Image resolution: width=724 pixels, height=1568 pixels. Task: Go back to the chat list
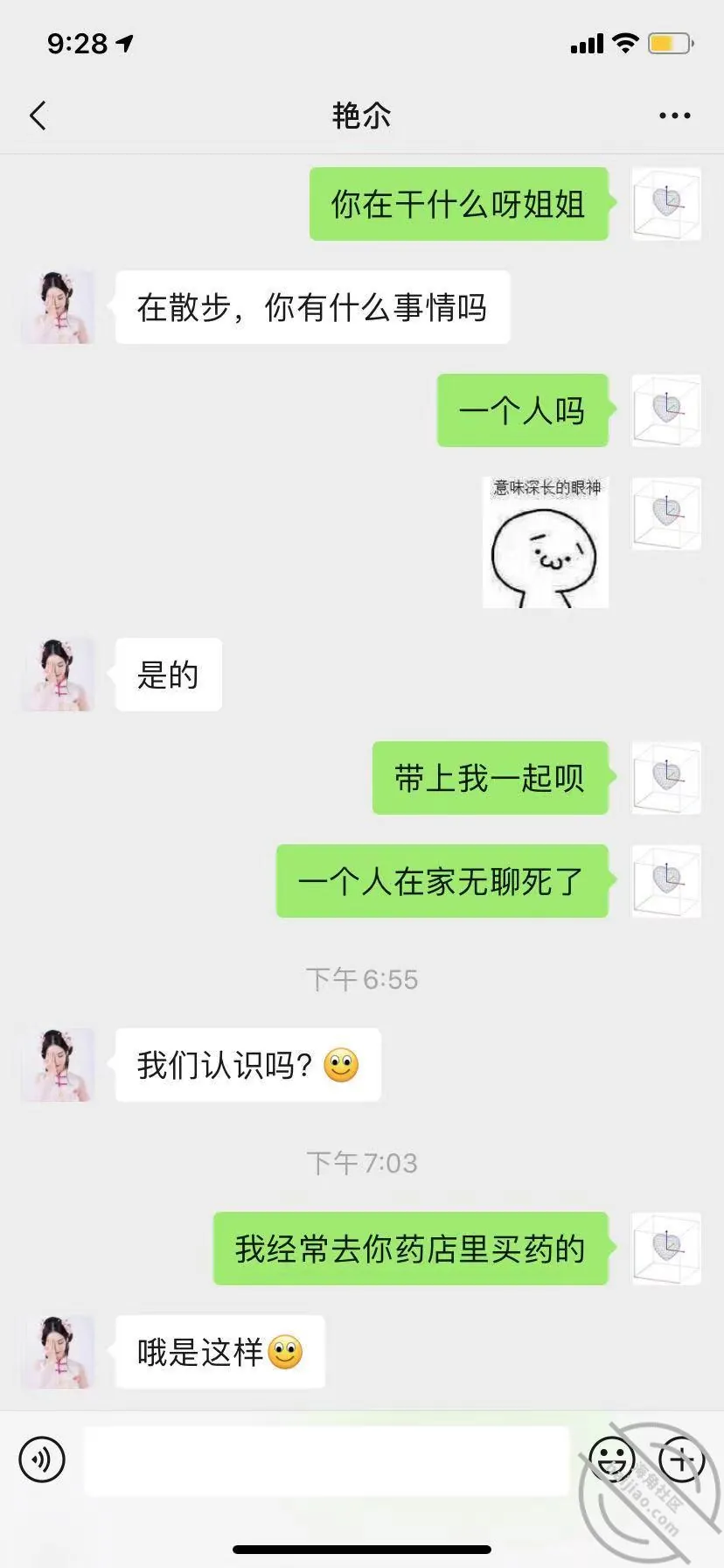pos(38,115)
